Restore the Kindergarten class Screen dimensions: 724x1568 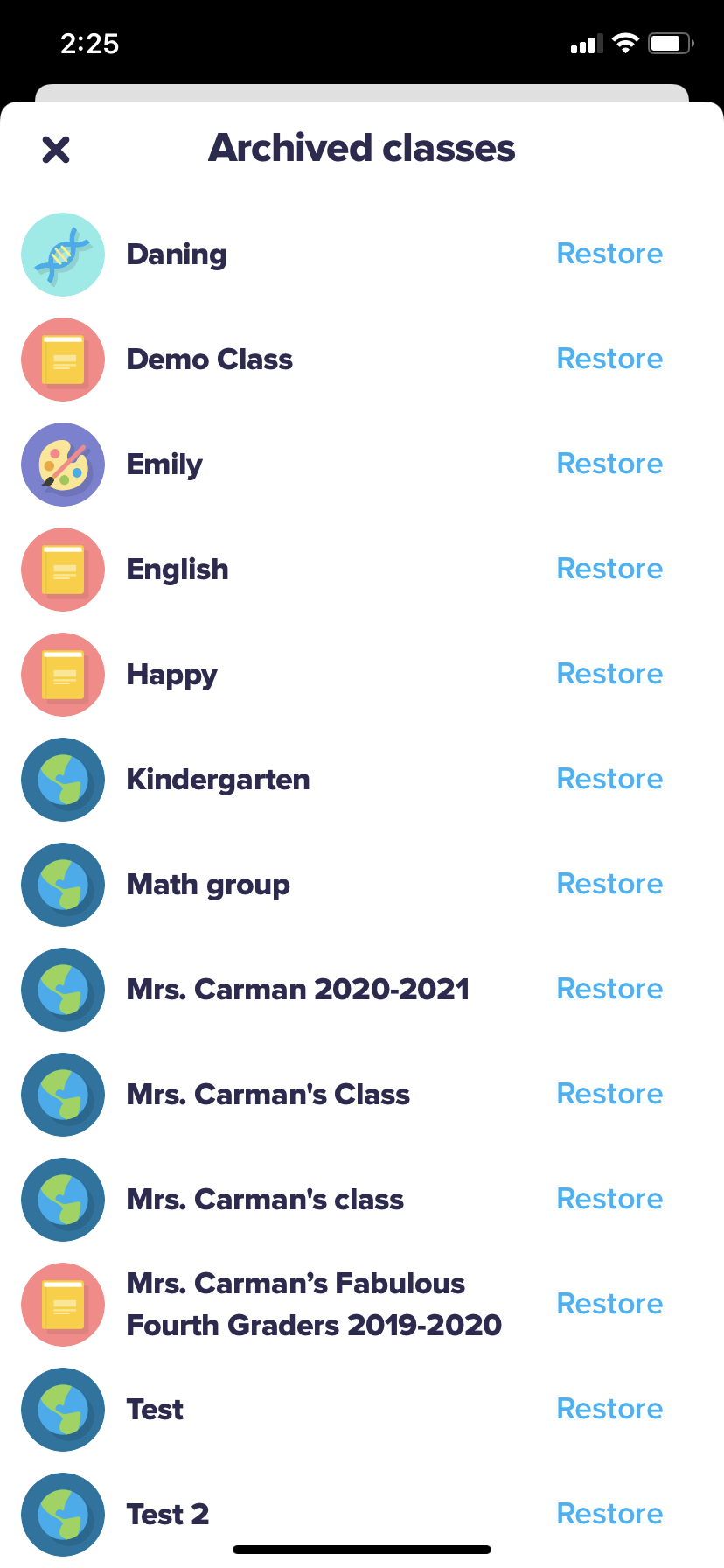(609, 779)
